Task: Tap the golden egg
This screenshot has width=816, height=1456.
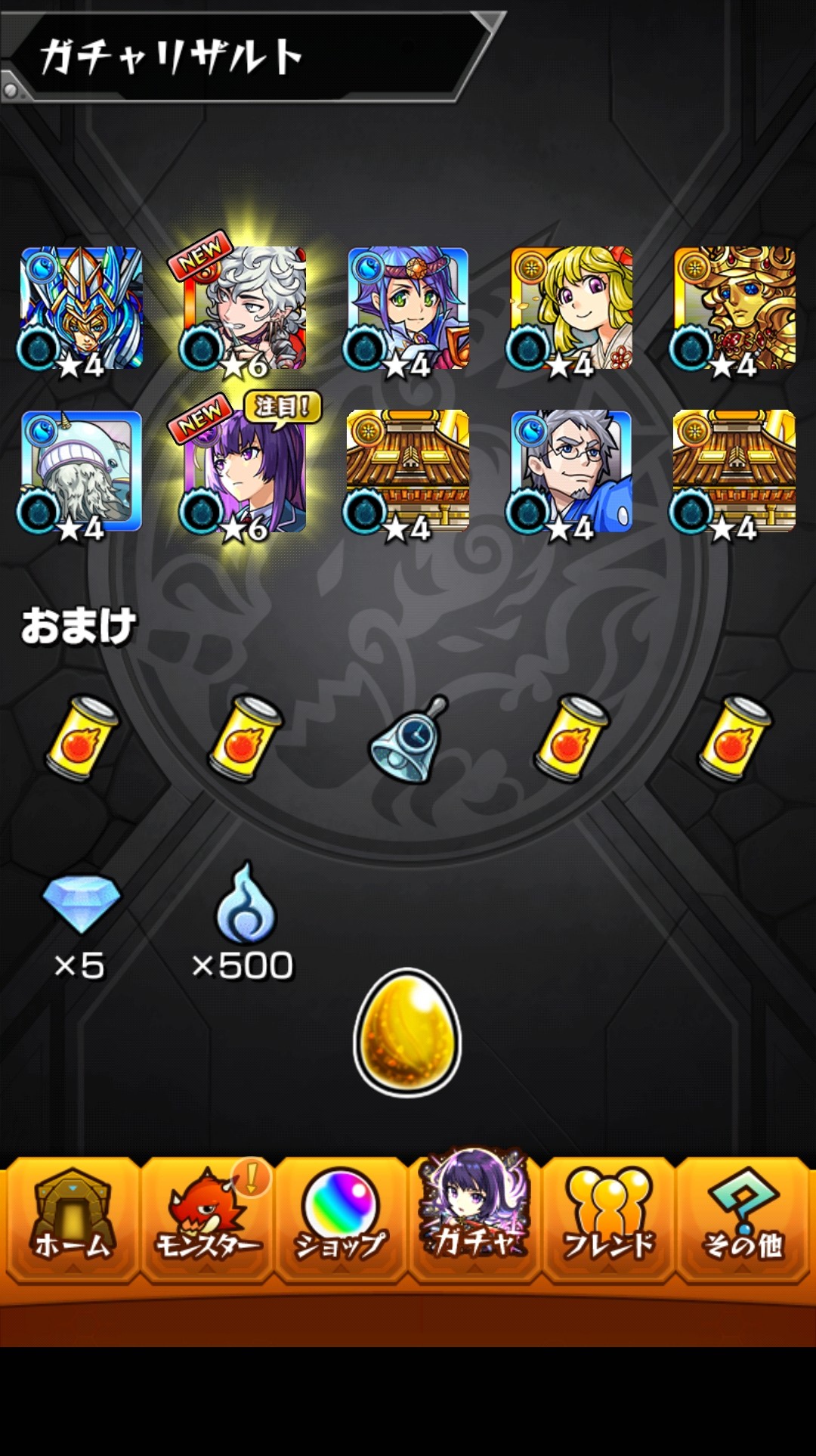Action: pyautogui.click(x=408, y=1033)
